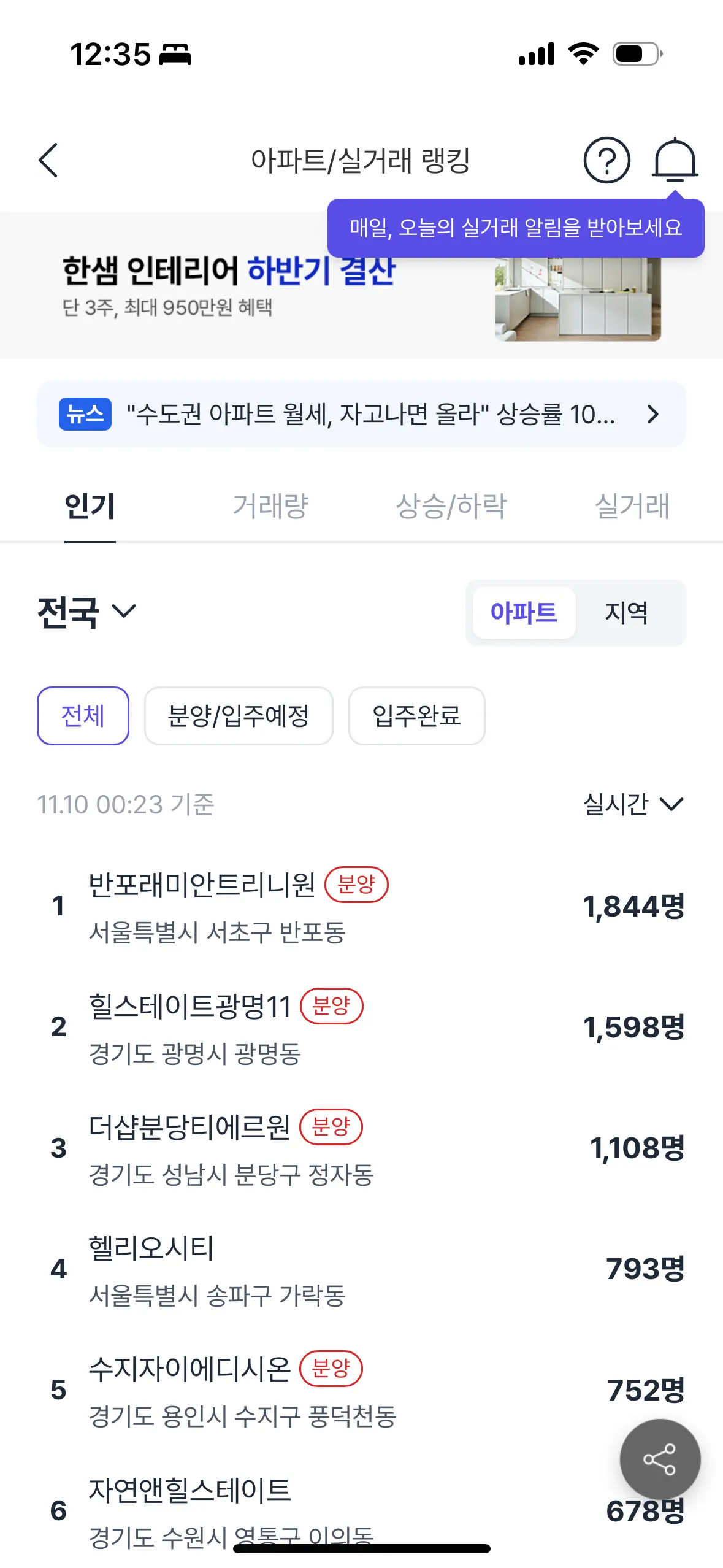Filter by 분양/입주예정 chip
Screen dimensions: 723x1568
(x=239, y=716)
